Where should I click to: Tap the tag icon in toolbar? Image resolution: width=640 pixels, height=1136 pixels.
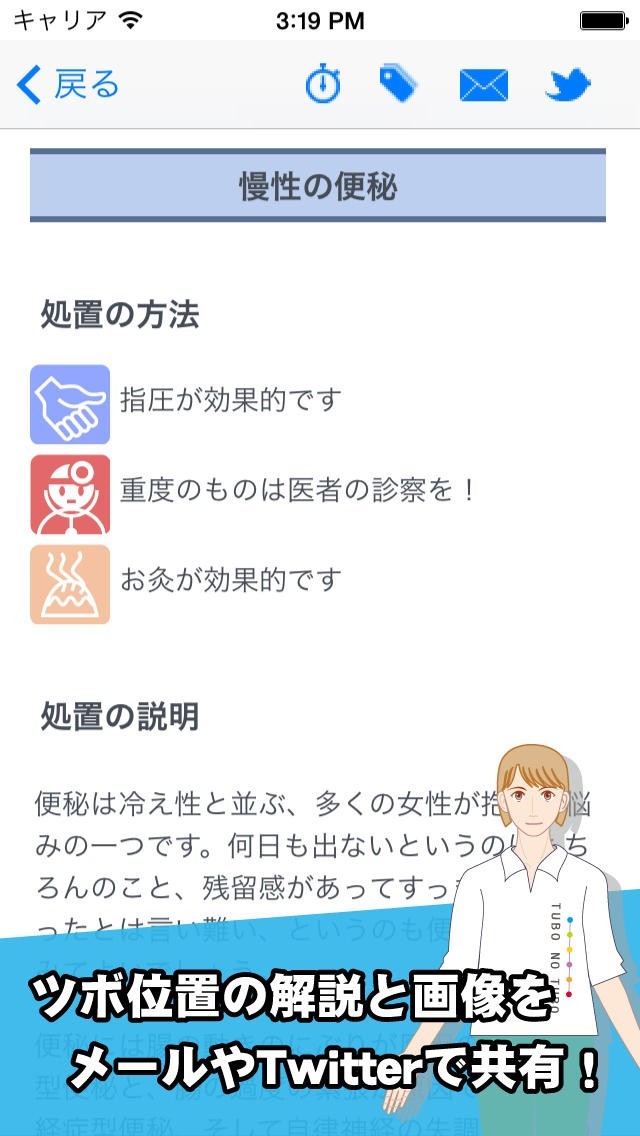[398, 84]
